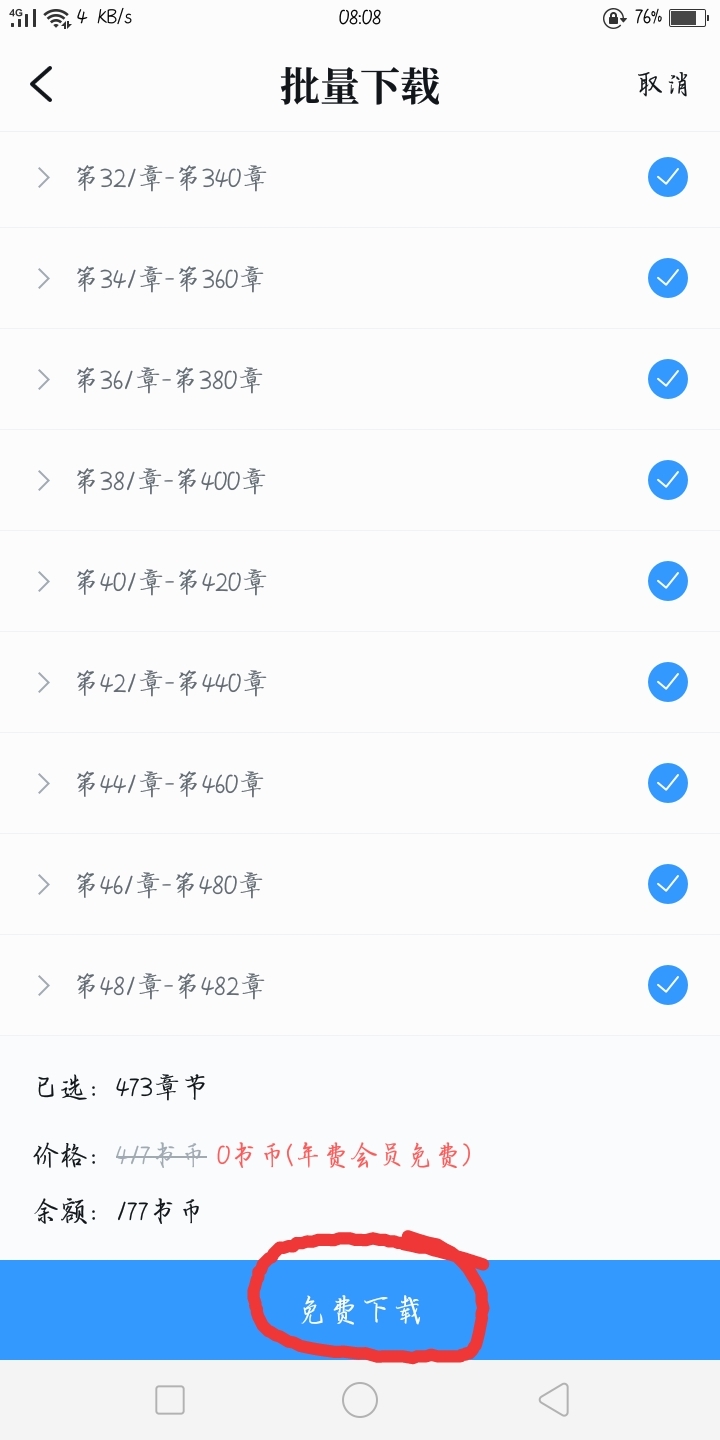Expand the 第381章-第400章 chapter group

pos(44,480)
